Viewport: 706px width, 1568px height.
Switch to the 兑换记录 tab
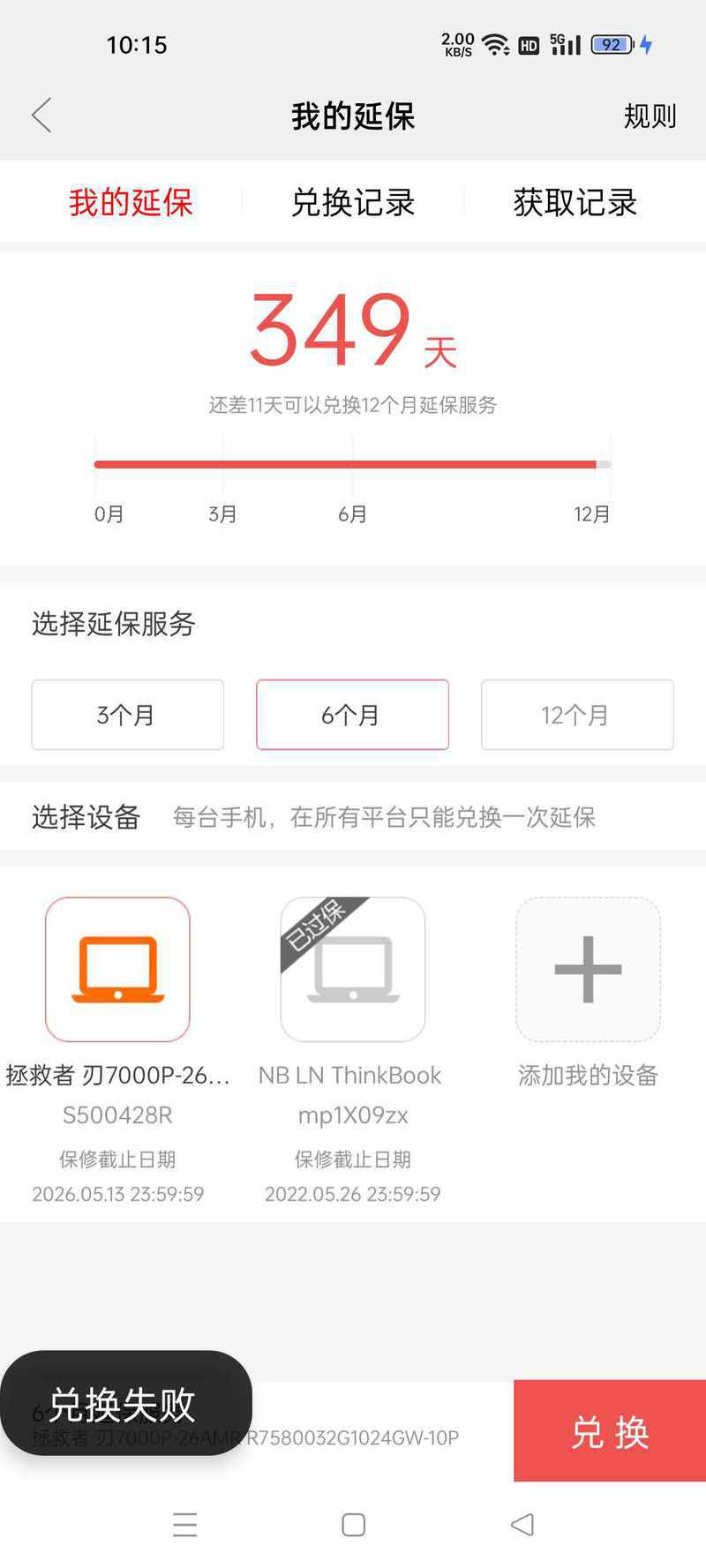click(x=353, y=202)
